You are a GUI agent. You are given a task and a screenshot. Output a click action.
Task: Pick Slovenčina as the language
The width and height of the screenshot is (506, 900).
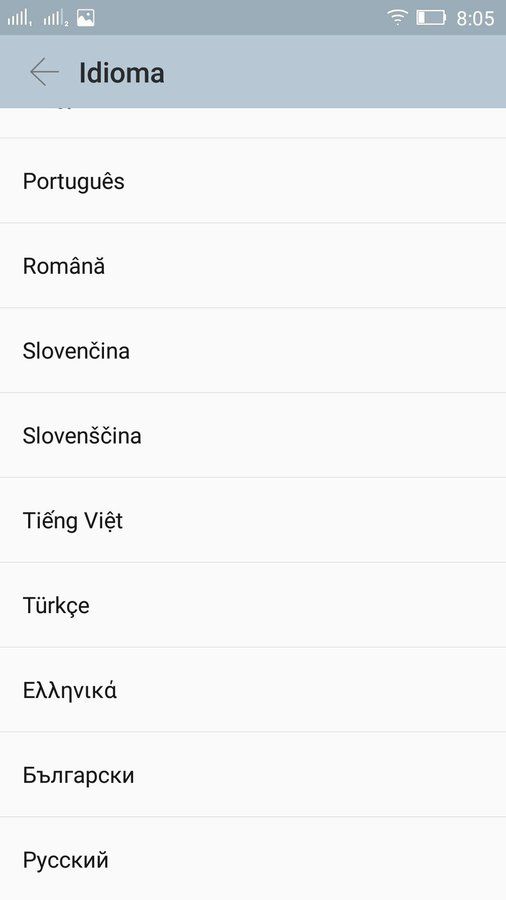point(253,351)
